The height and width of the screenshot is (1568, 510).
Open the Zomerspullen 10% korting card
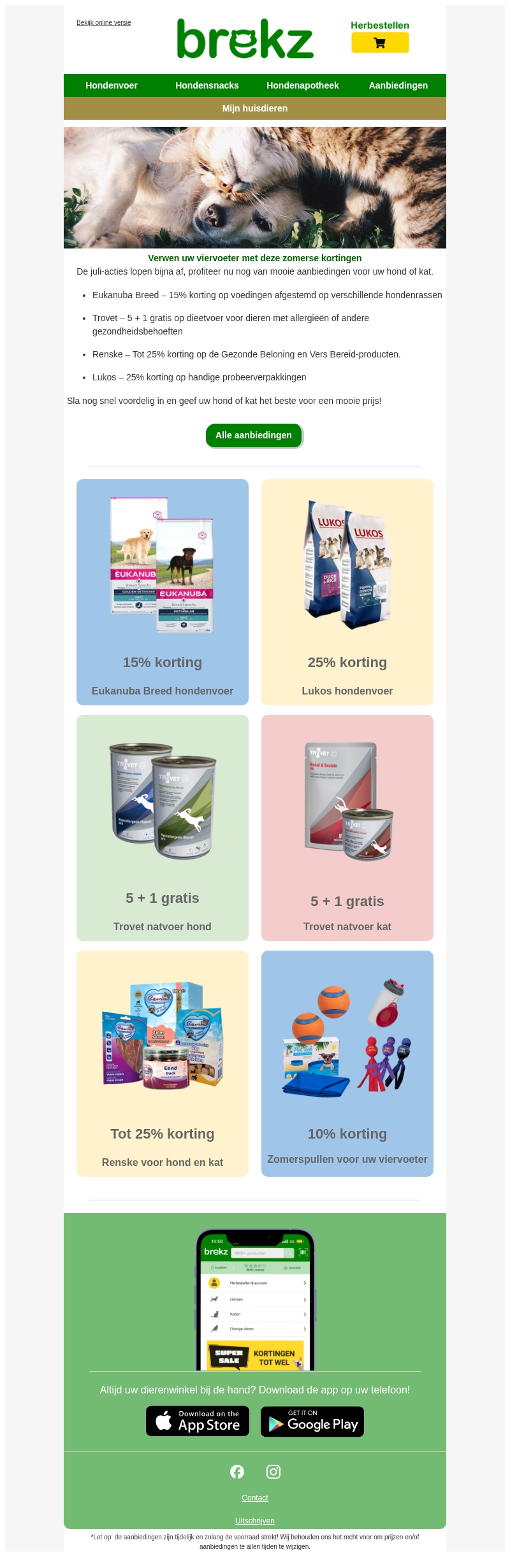tap(347, 1064)
